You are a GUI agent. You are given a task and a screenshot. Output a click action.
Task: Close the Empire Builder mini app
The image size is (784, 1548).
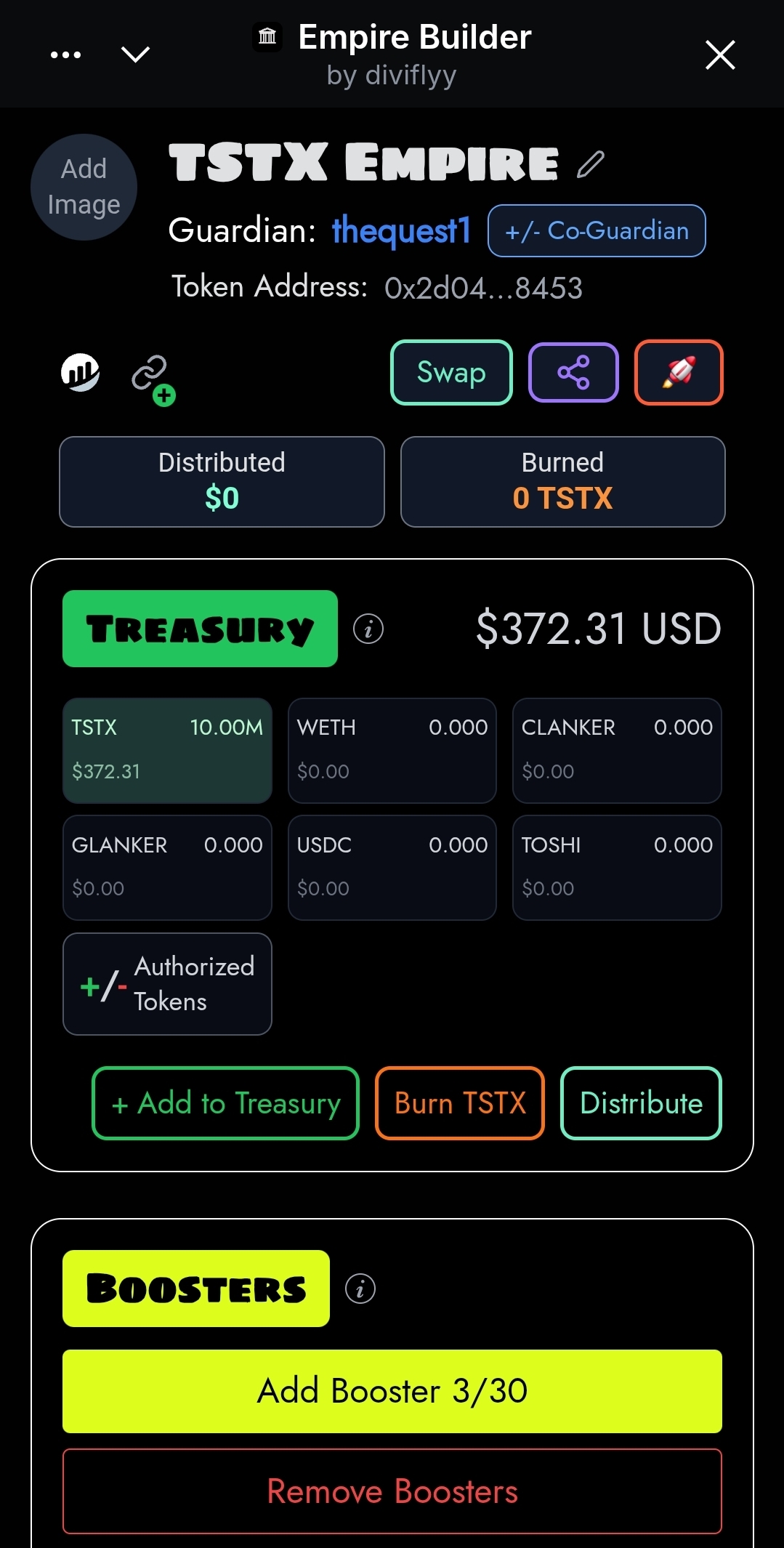click(719, 55)
